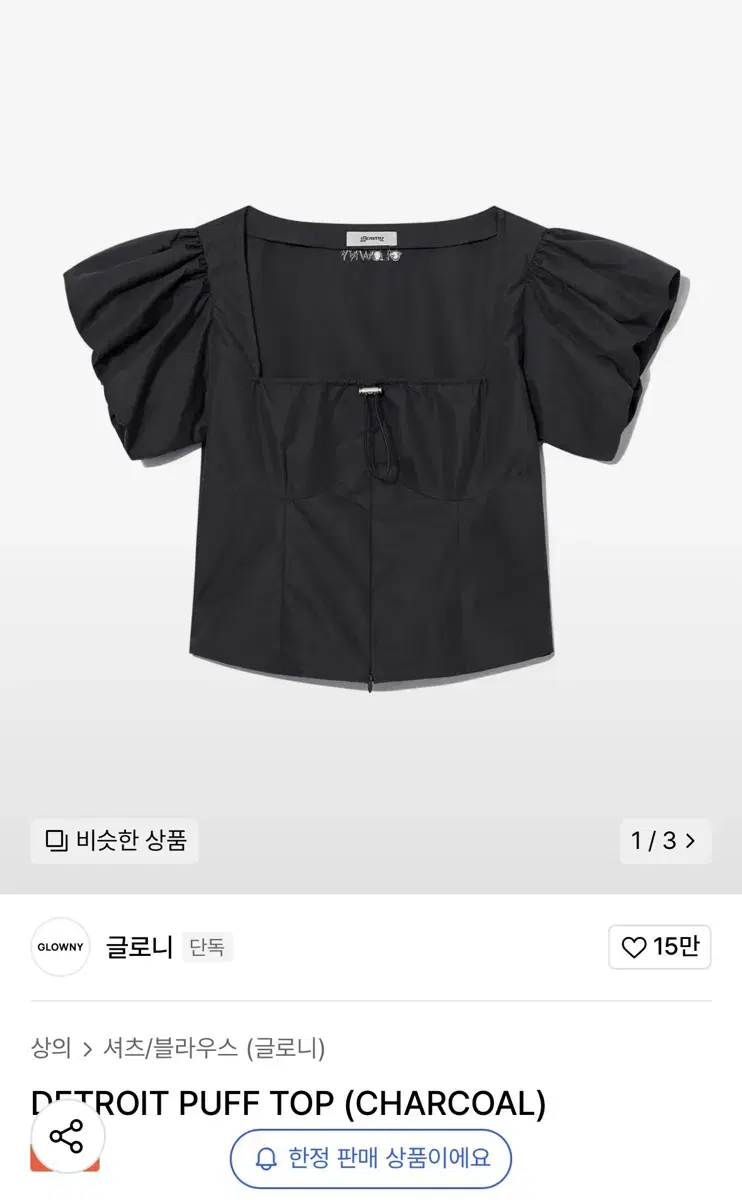The height and width of the screenshot is (1200, 742).
Task: Open the GLOWNY circular brand logo
Action: coord(60,946)
